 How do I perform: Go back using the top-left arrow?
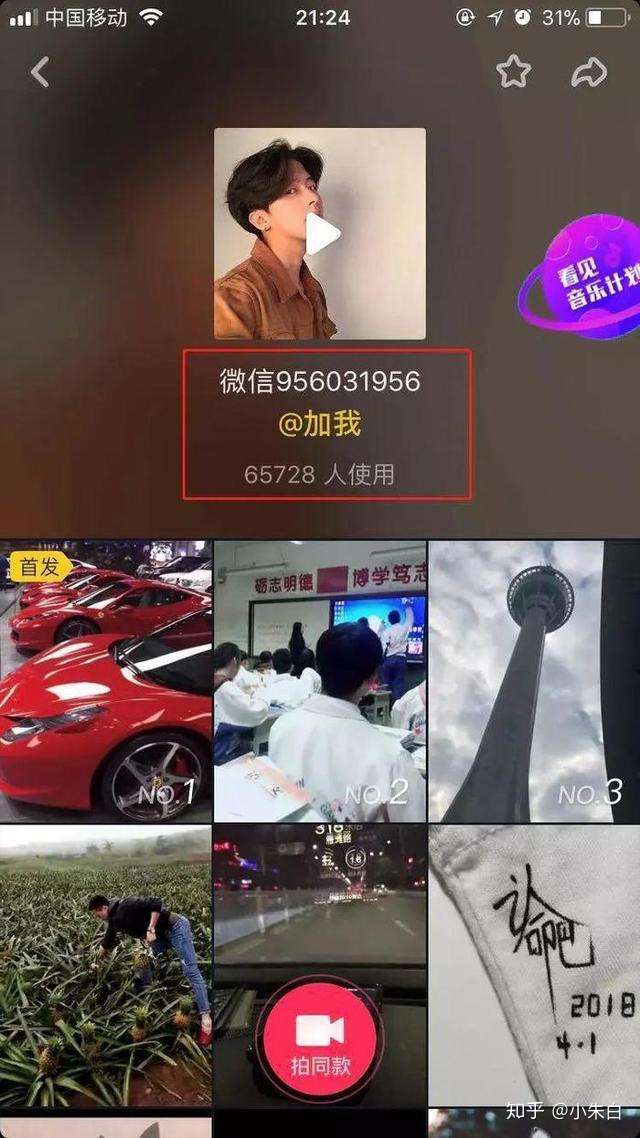pyautogui.click(x=40, y=72)
